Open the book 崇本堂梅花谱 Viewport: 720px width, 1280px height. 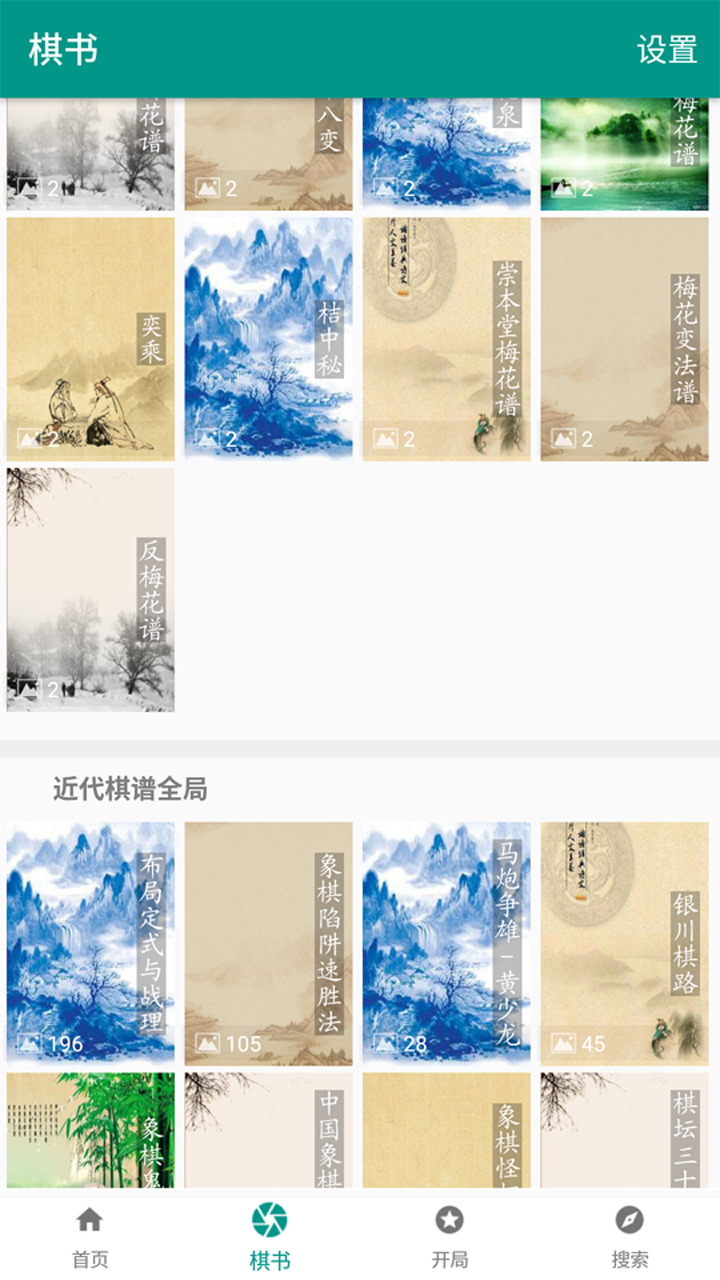pos(446,339)
